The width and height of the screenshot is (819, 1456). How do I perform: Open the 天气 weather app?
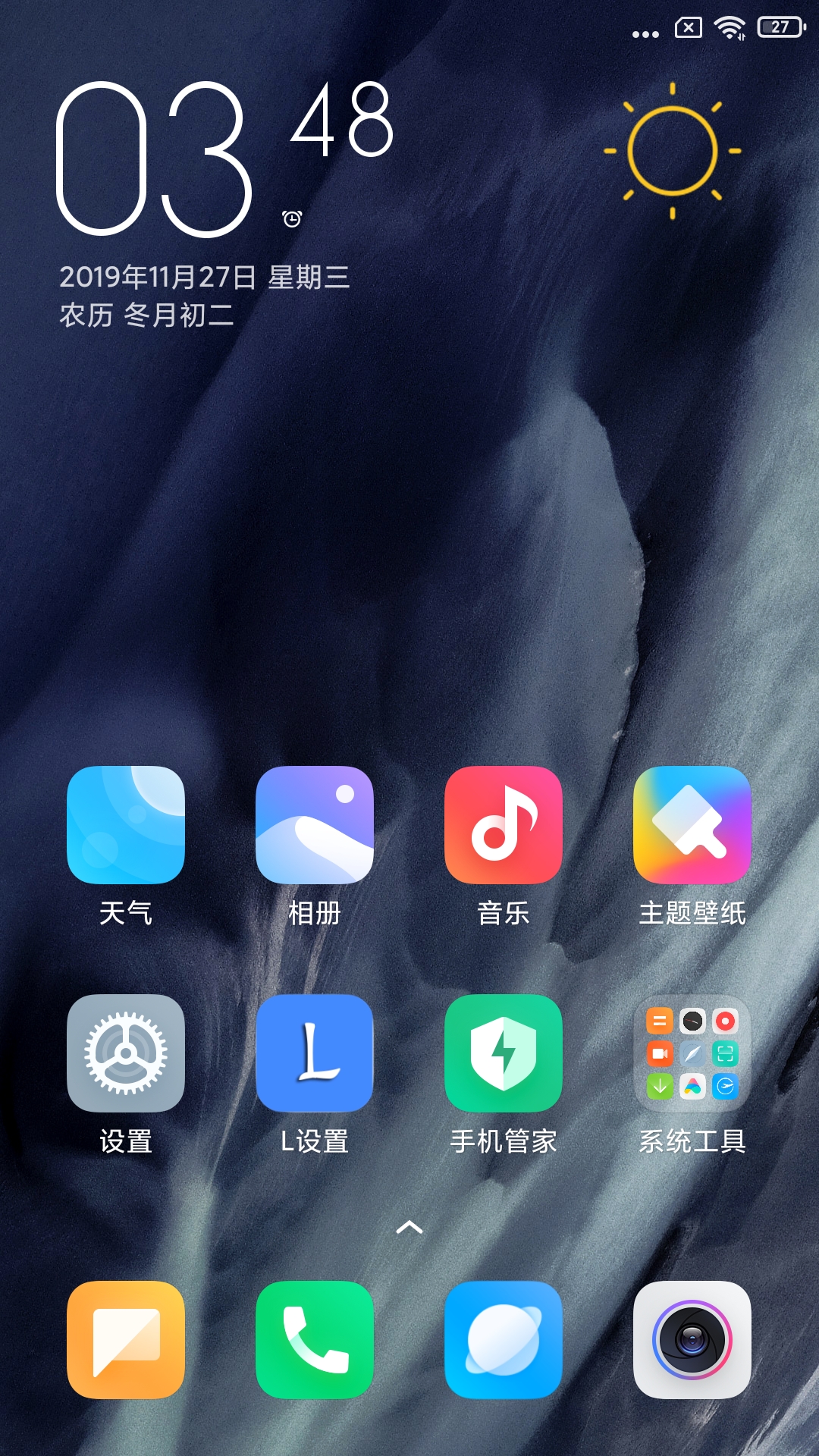(x=126, y=825)
